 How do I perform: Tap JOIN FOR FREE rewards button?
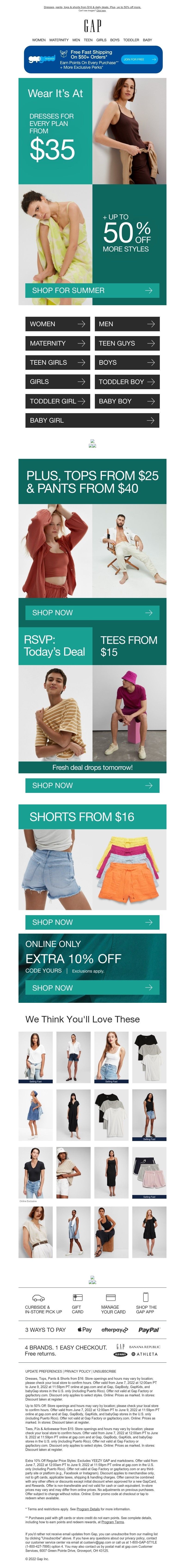pyautogui.click(x=140, y=60)
